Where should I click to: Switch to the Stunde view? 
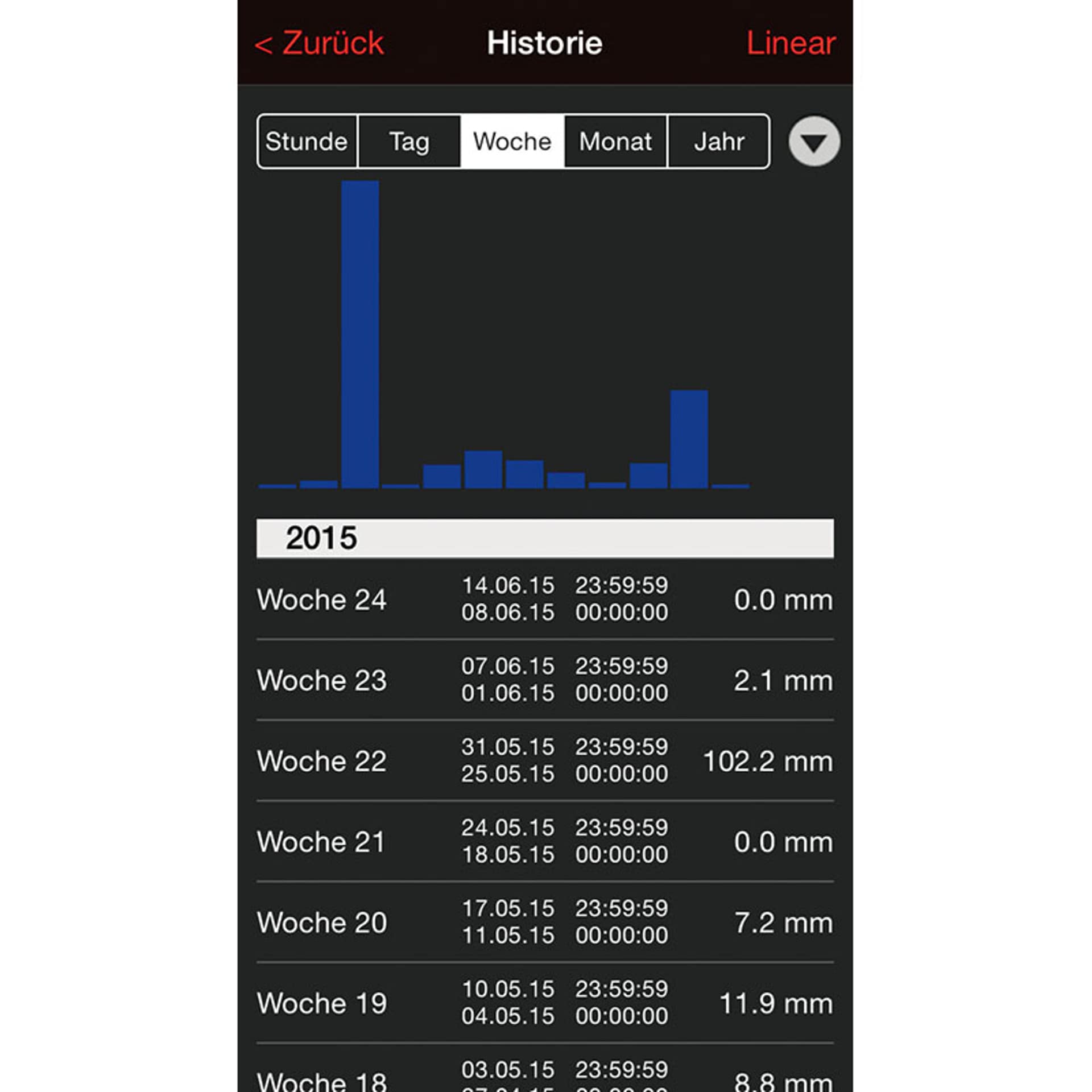(307, 142)
